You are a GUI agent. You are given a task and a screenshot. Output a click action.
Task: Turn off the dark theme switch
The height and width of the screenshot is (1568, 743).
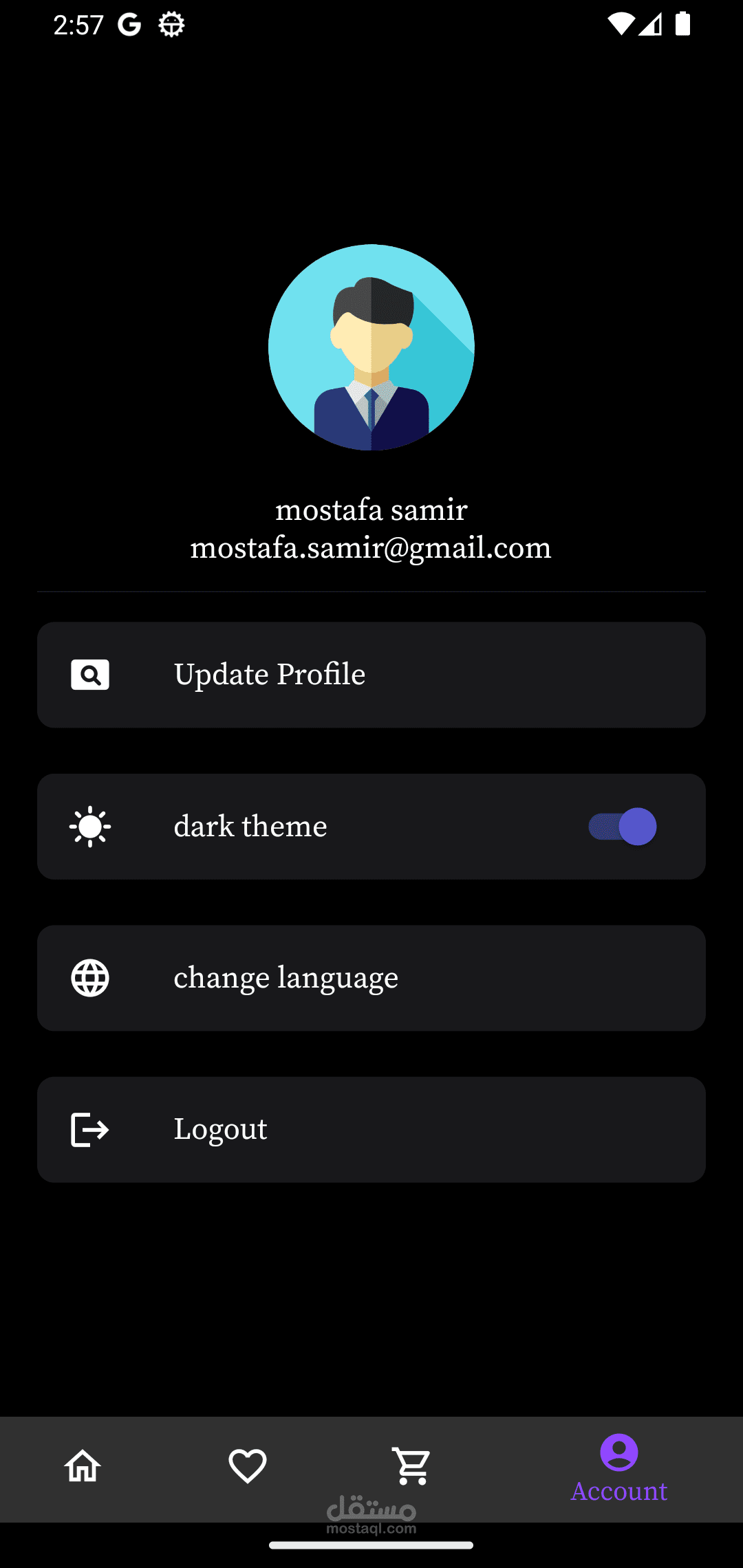point(622,826)
